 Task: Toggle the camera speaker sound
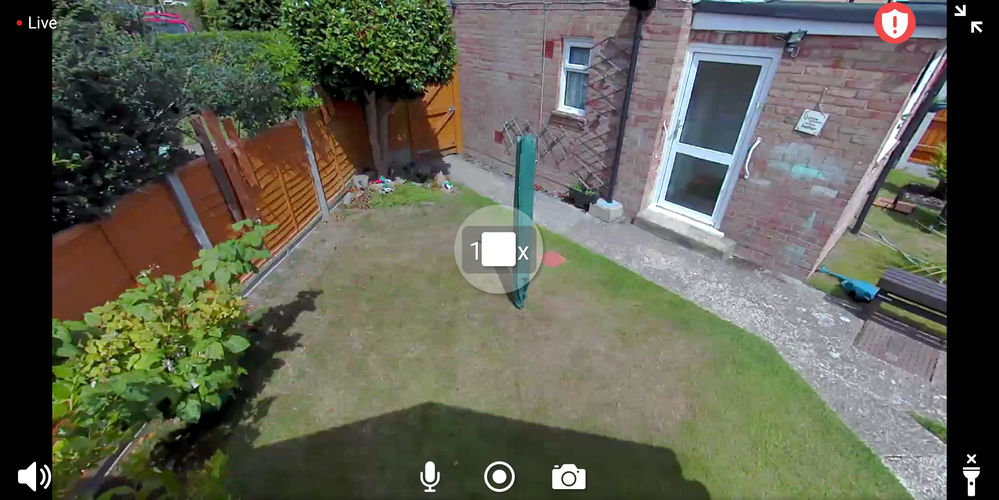[34, 476]
